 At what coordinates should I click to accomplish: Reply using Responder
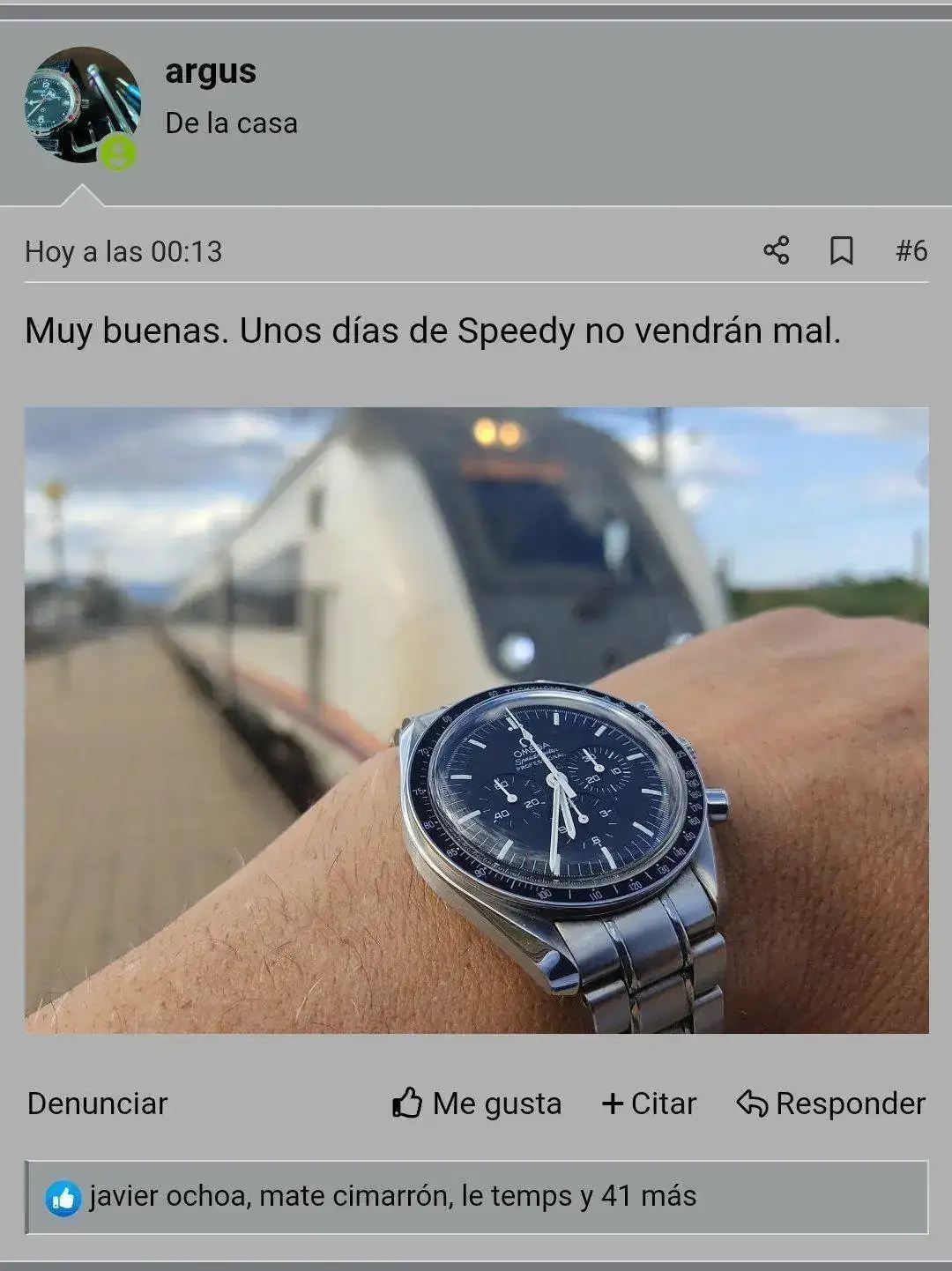point(831,1104)
